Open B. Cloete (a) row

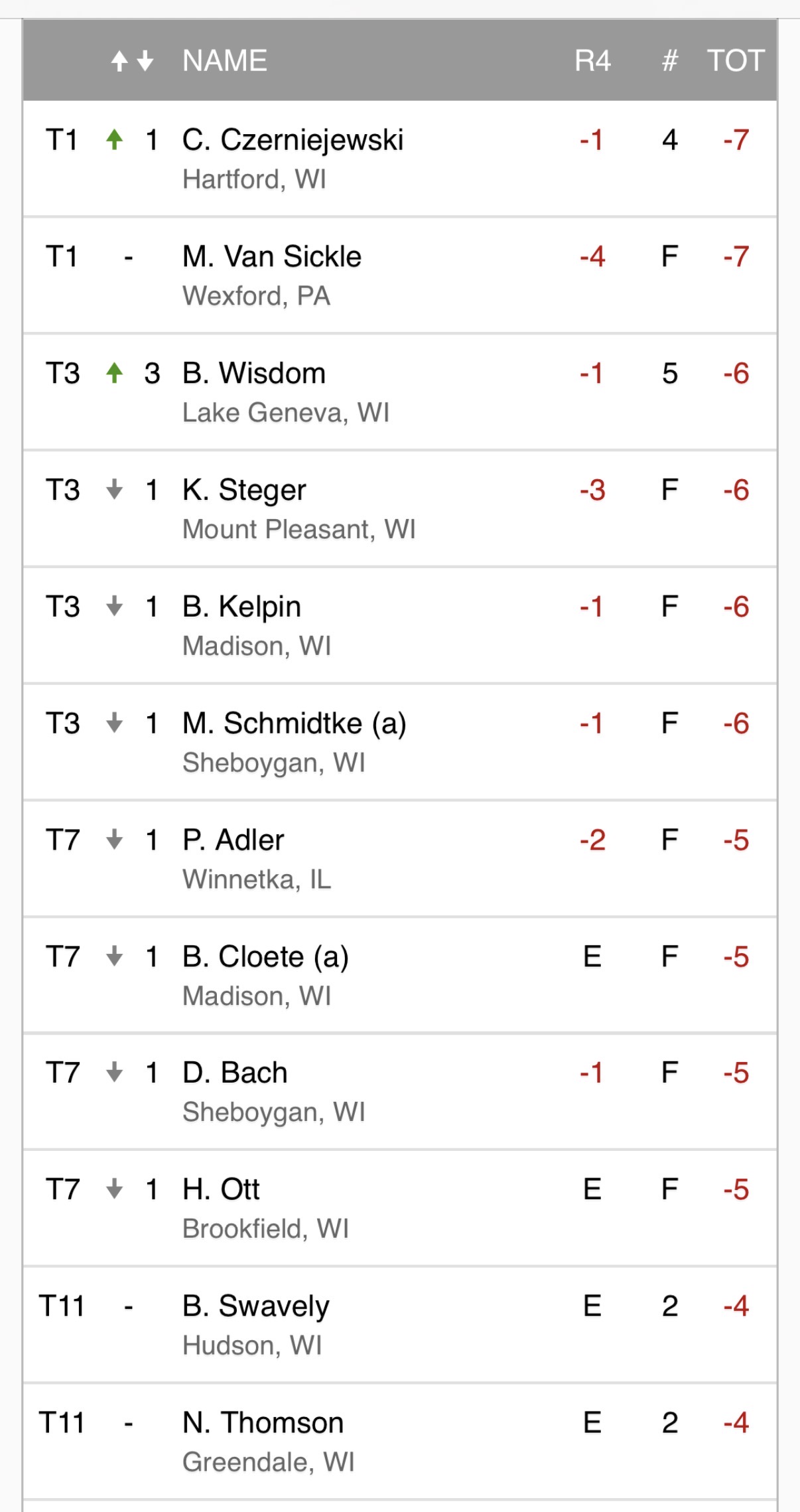tap(400, 975)
